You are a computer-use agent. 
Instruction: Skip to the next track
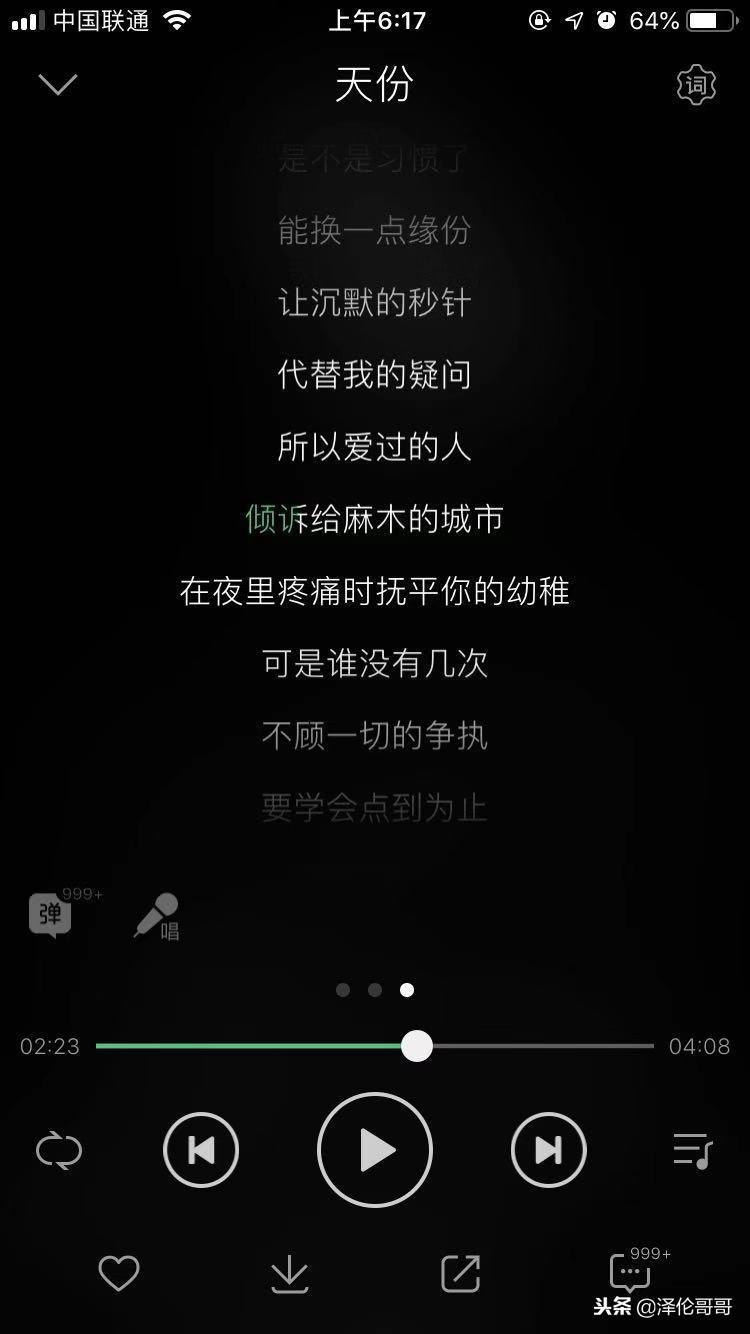click(548, 1151)
